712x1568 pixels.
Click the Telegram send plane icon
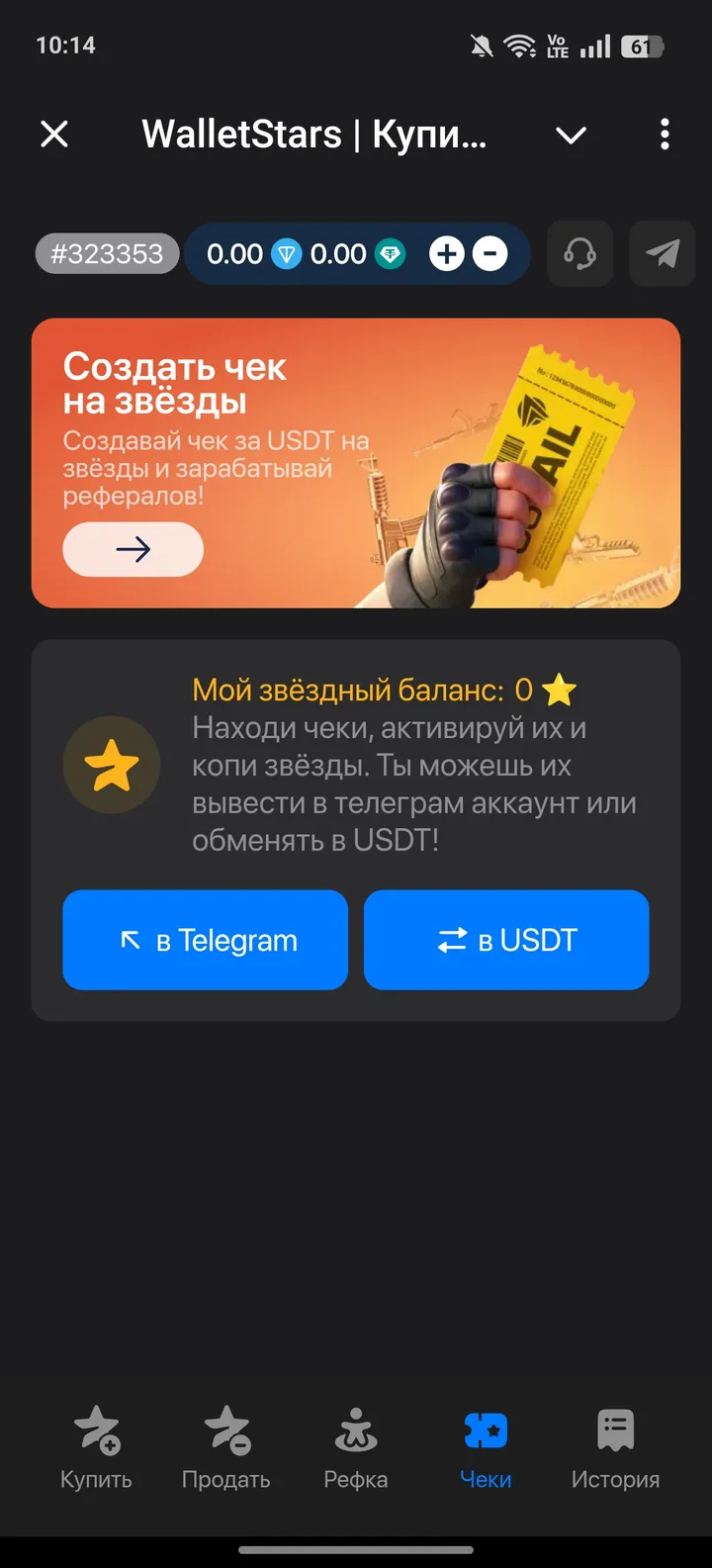tap(662, 254)
